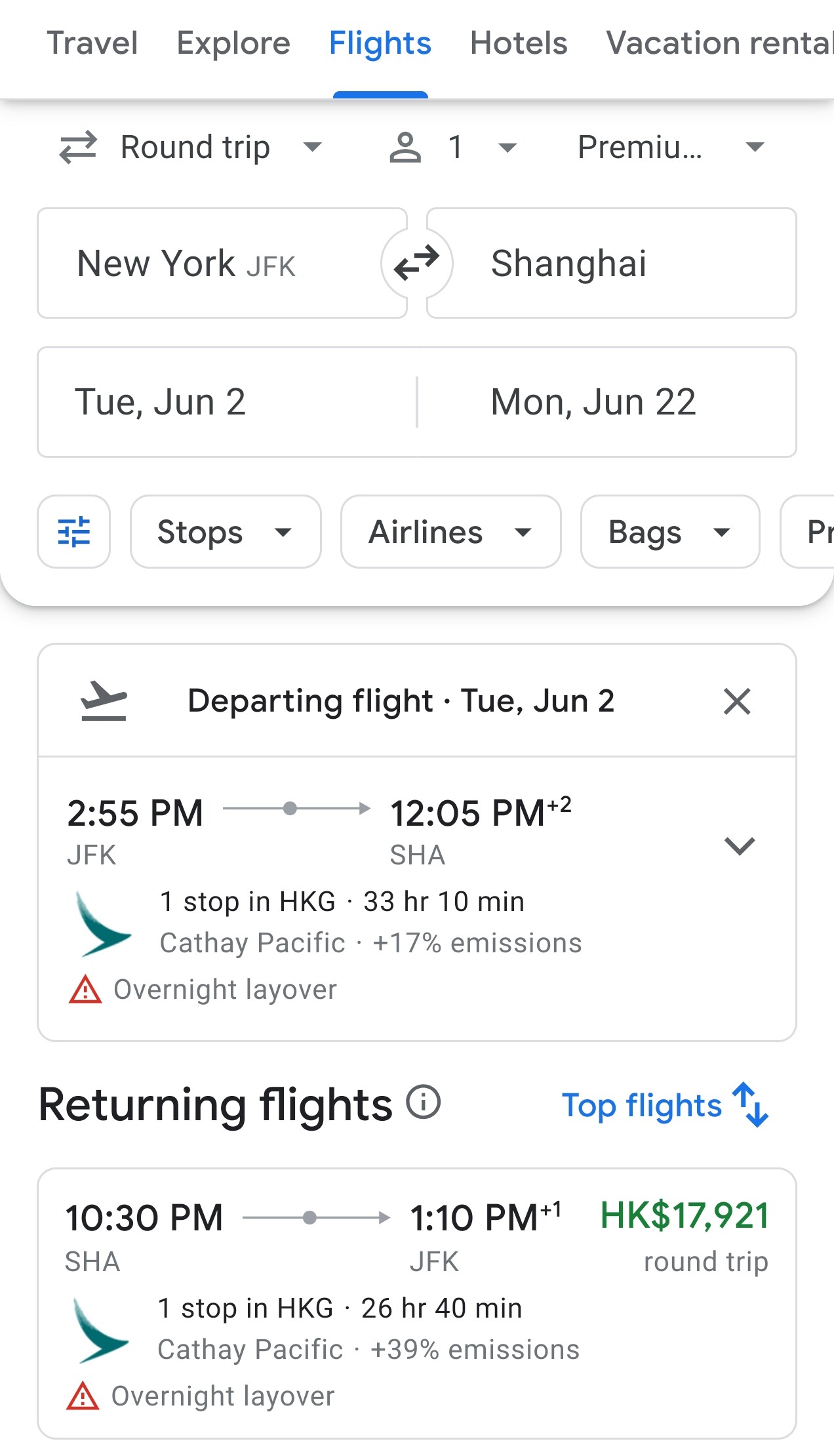The height and width of the screenshot is (1456, 834).
Task: Change the passenger count
Action: click(x=452, y=147)
